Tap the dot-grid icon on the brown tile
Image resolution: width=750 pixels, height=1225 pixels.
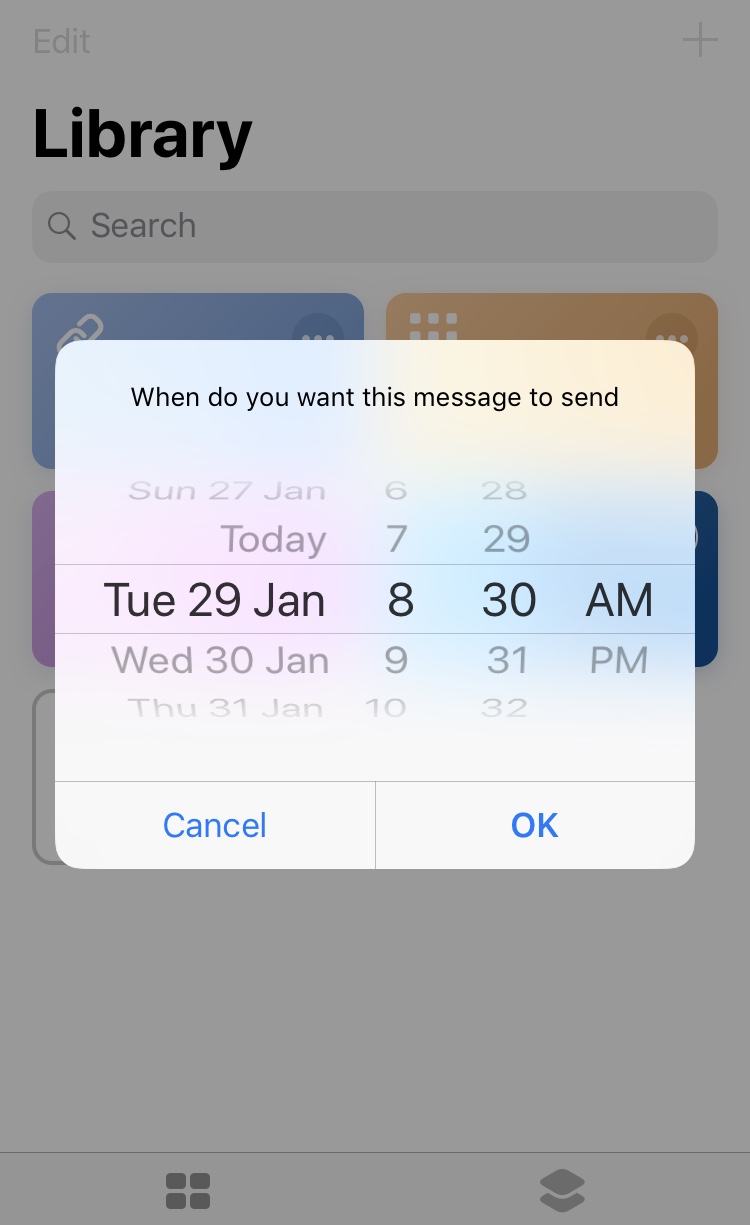tap(435, 325)
